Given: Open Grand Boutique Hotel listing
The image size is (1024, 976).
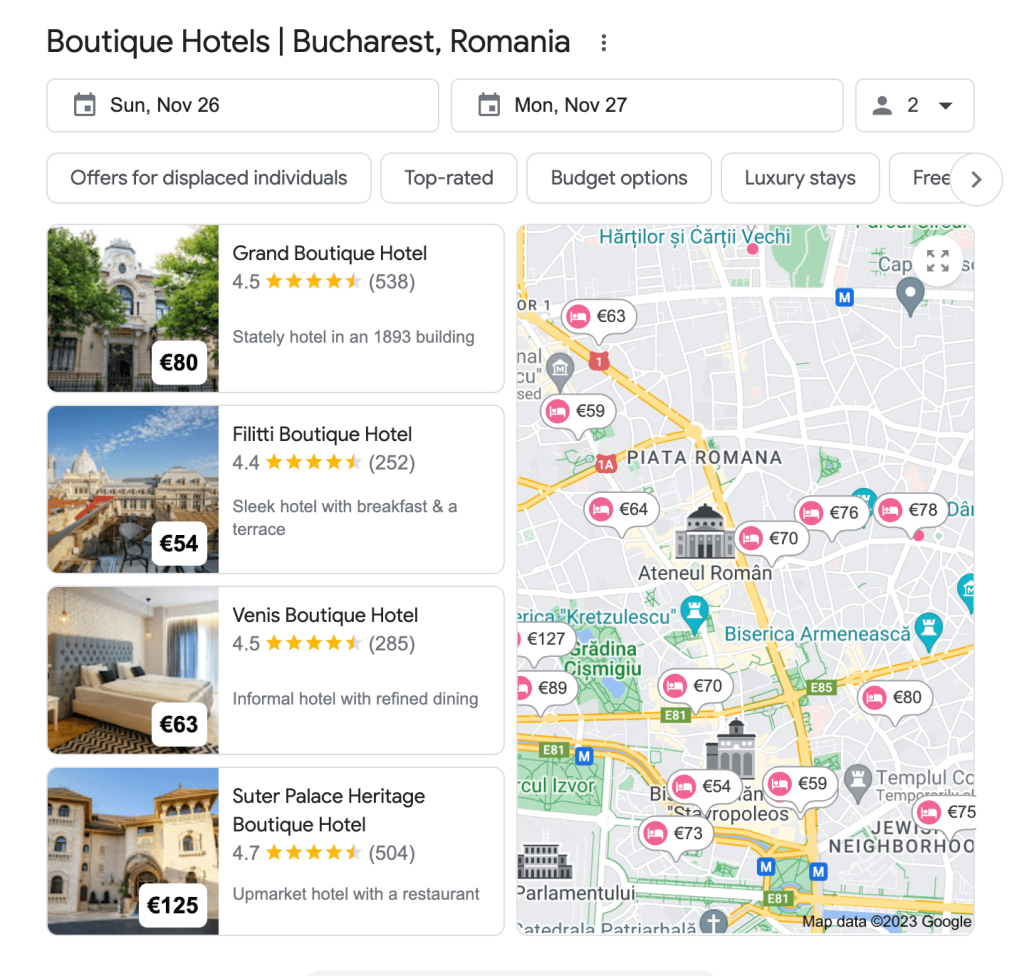Looking at the screenshot, I should pyautogui.click(x=329, y=254).
